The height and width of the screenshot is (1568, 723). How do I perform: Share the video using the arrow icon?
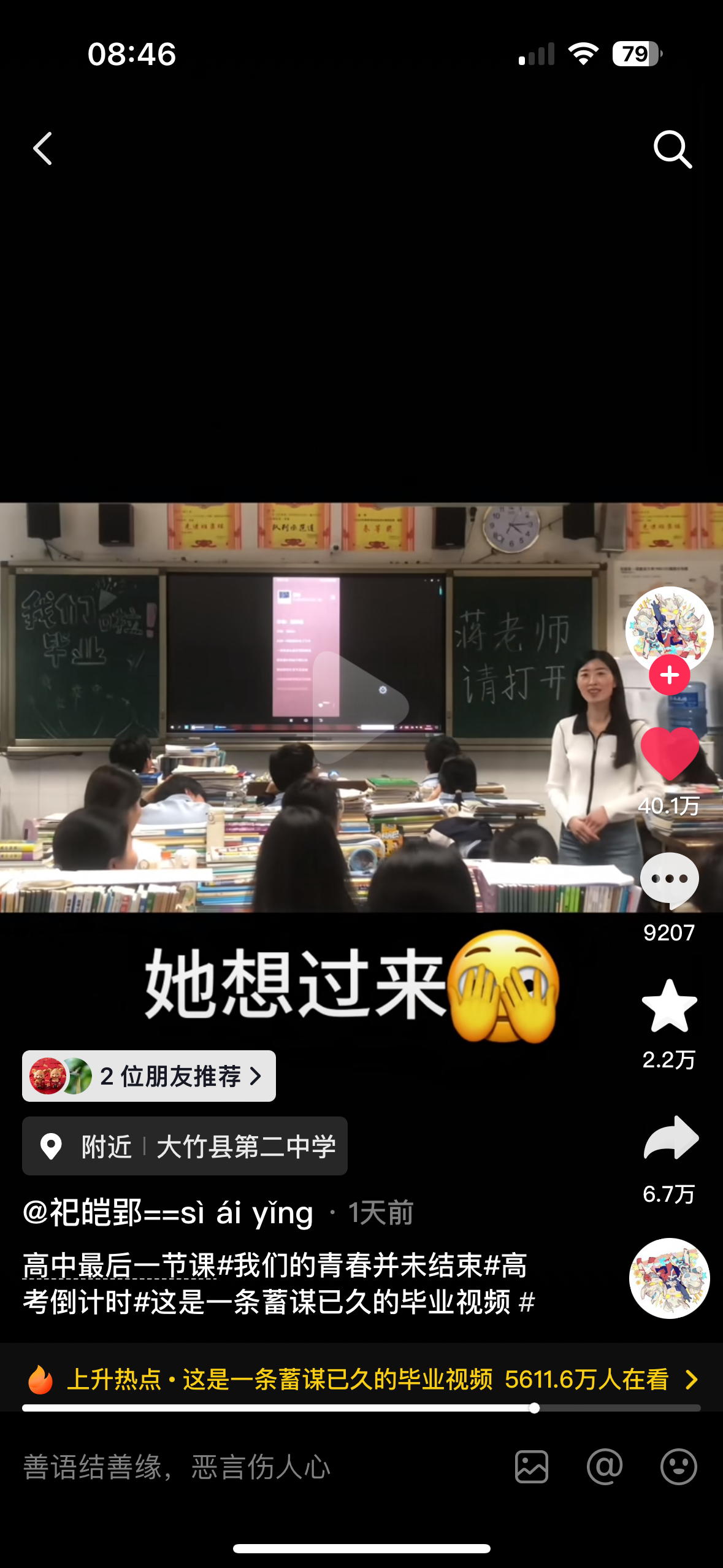click(x=670, y=1139)
